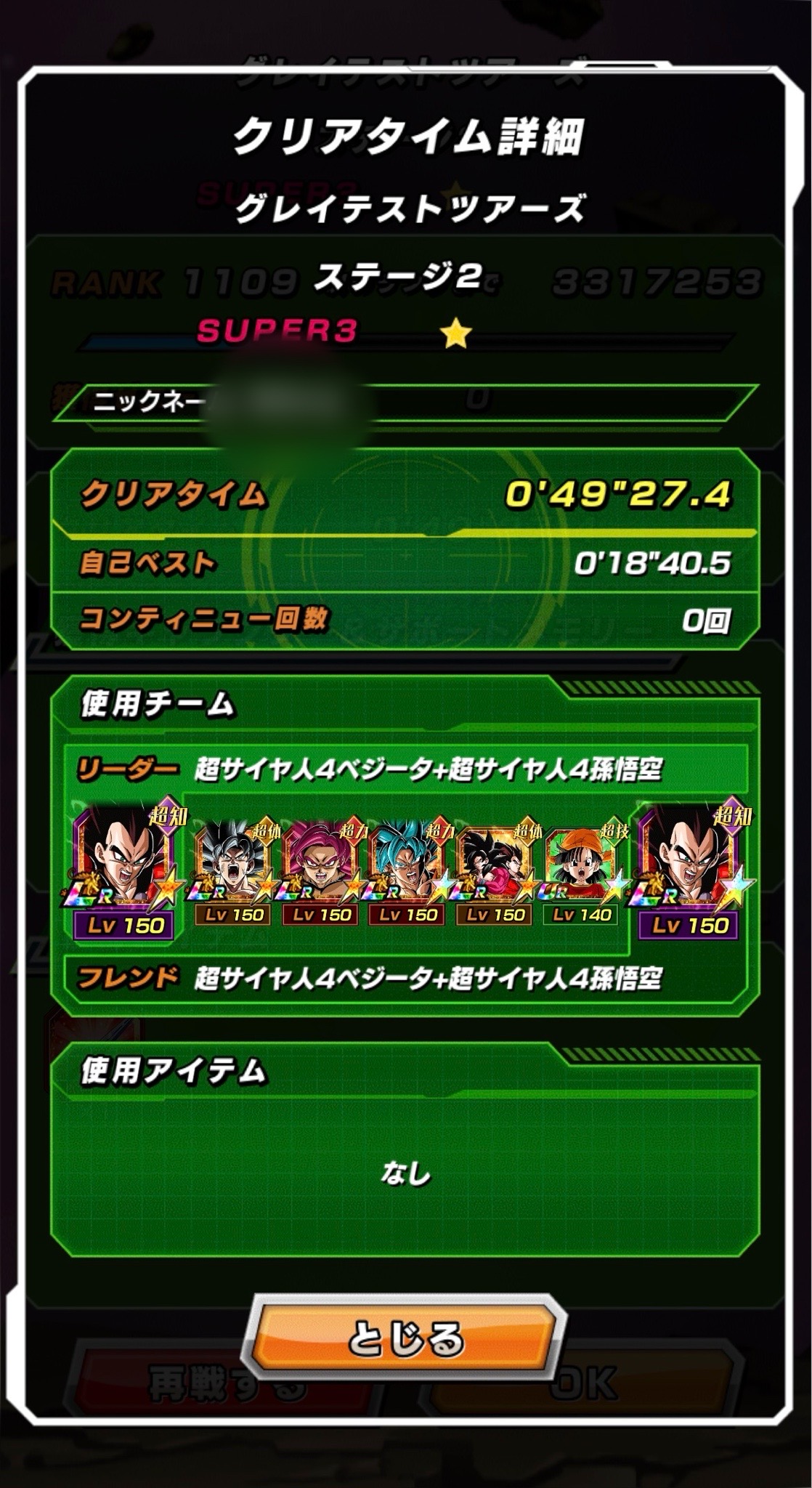Image resolution: width=812 pixels, height=1488 pixels.
Task: View the friend Super Saiyan 4 Vegeta card
Action: point(690,865)
